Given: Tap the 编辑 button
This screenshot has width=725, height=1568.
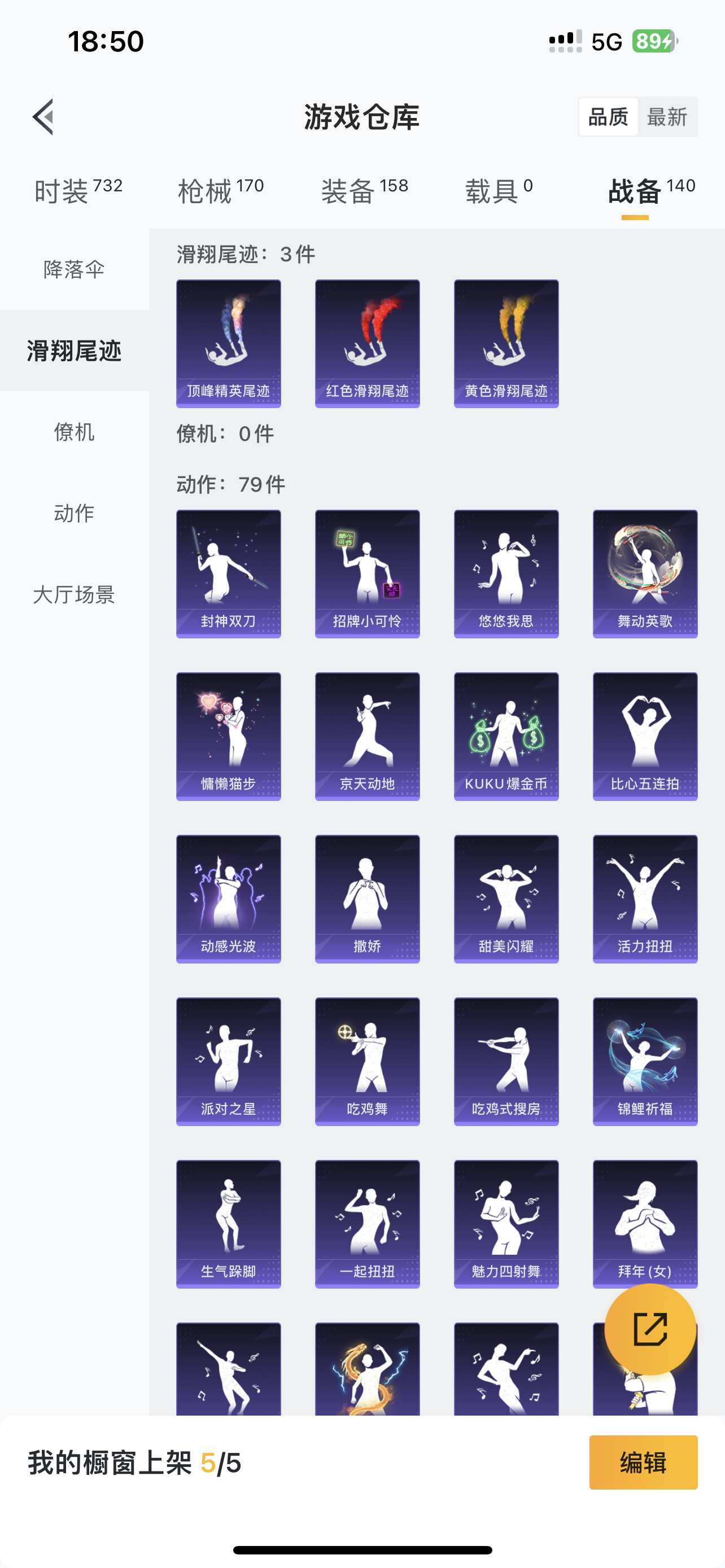Looking at the screenshot, I should click(x=644, y=1462).
